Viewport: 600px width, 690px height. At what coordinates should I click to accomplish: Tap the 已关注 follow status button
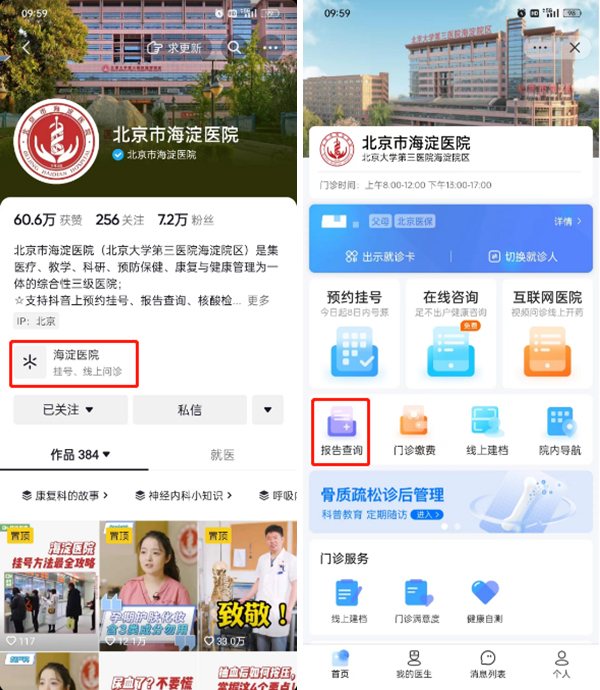pos(69,409)
